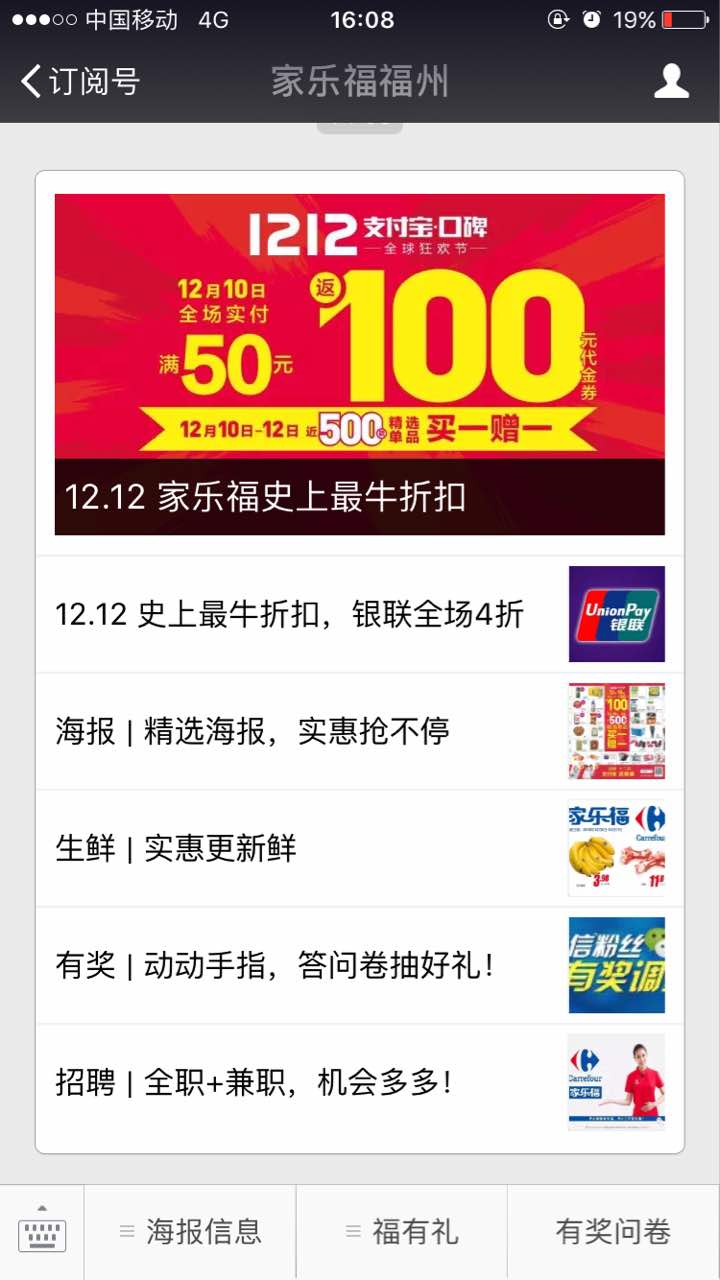
Task: Open 生鲜 | 实惠更新鲜 article
Action: (360, 848)
